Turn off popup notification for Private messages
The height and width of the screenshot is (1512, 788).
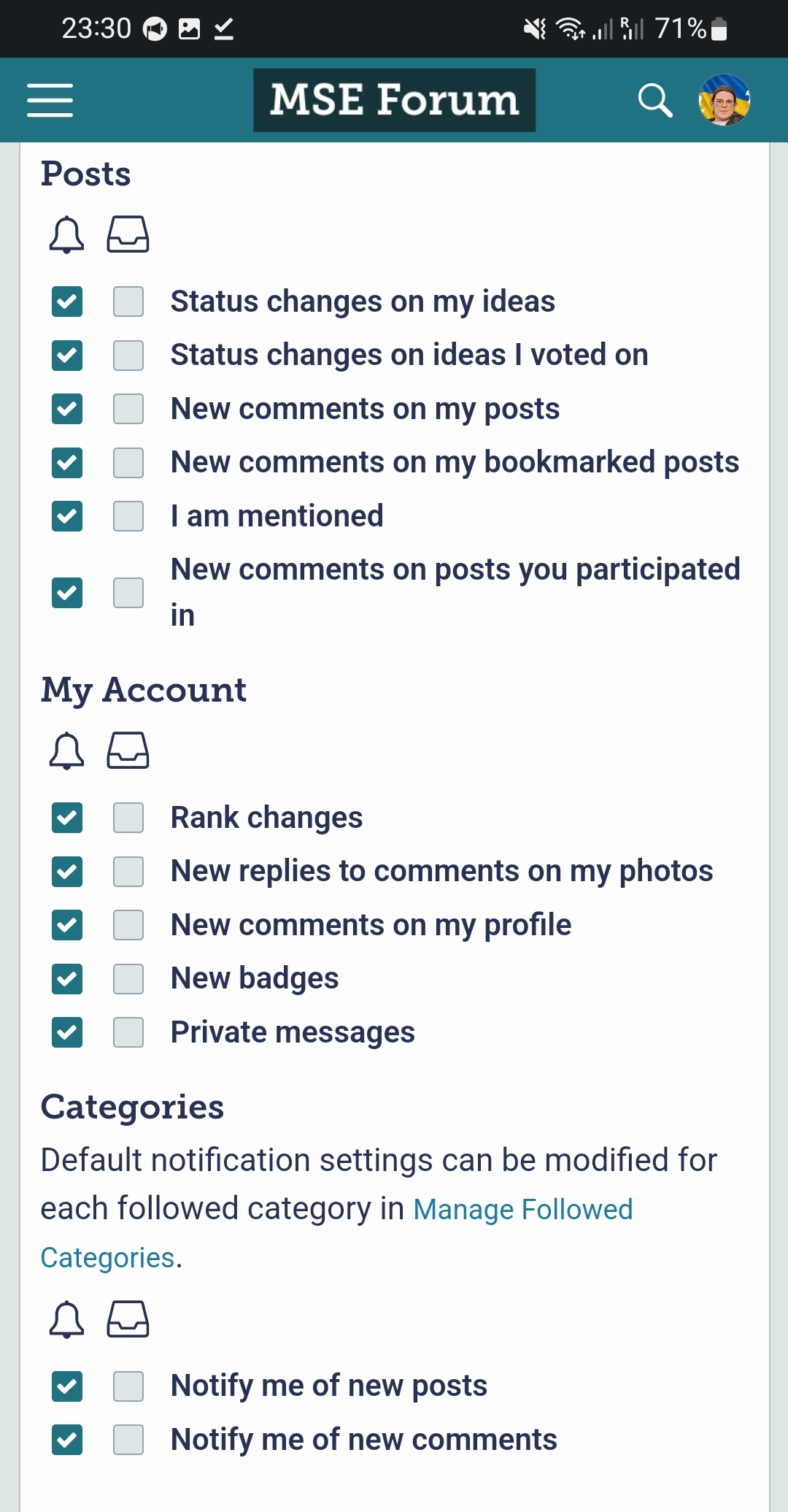click(x=67, y=1032)
